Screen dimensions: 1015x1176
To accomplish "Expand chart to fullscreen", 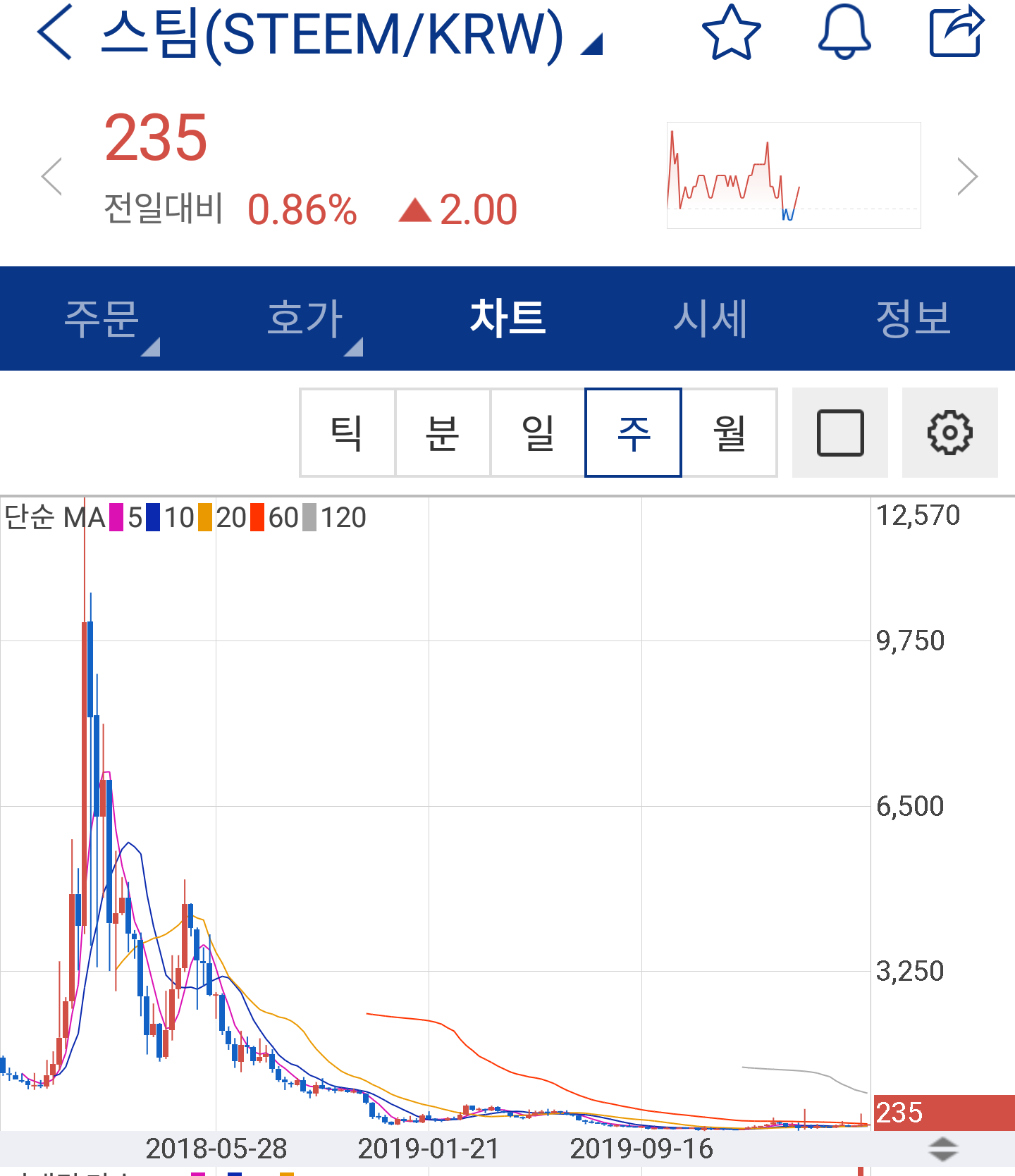I will 840,433.
